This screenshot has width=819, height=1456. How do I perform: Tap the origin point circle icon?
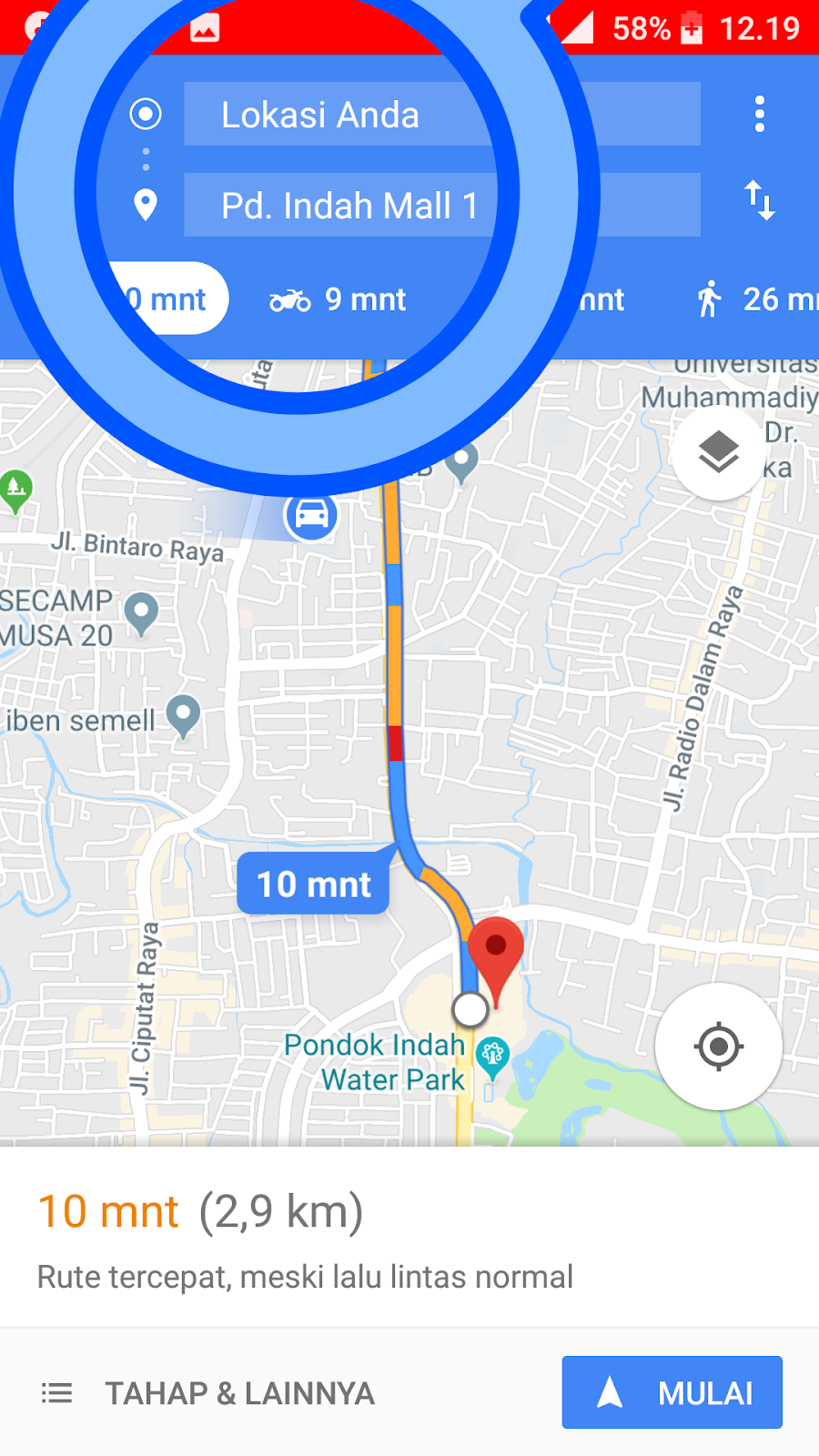click(x=146, y=114)
